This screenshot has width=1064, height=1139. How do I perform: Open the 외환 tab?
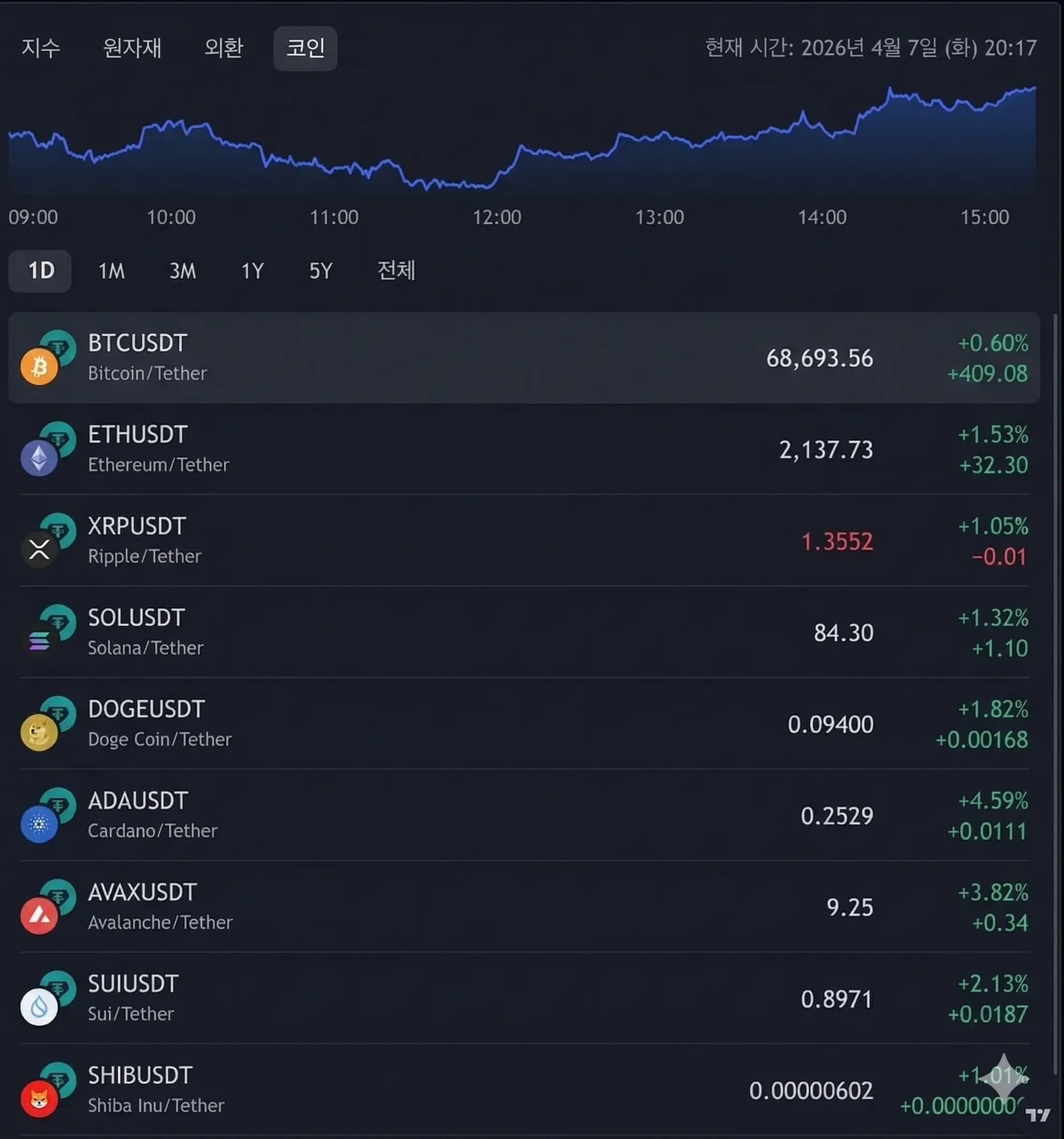pyautogui.click(x=224, y=48)
